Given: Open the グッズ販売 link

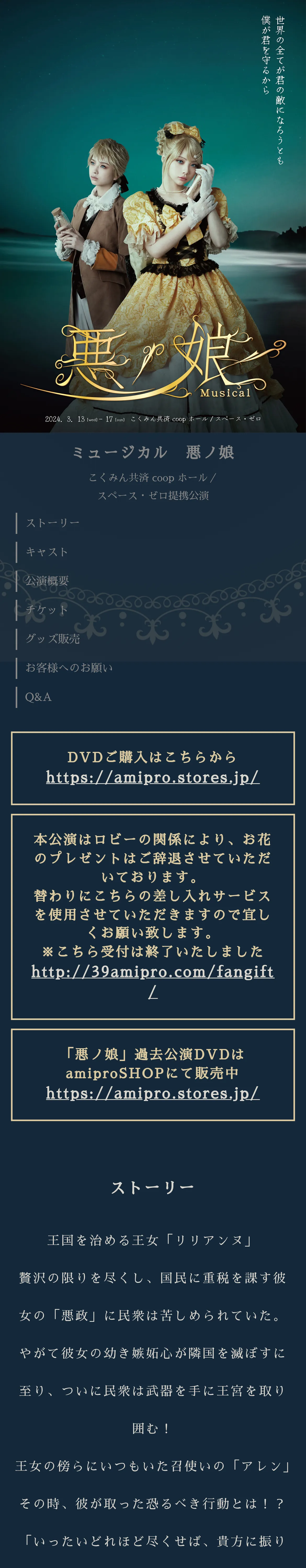Looking at the screenshot, I should point(52,638).
